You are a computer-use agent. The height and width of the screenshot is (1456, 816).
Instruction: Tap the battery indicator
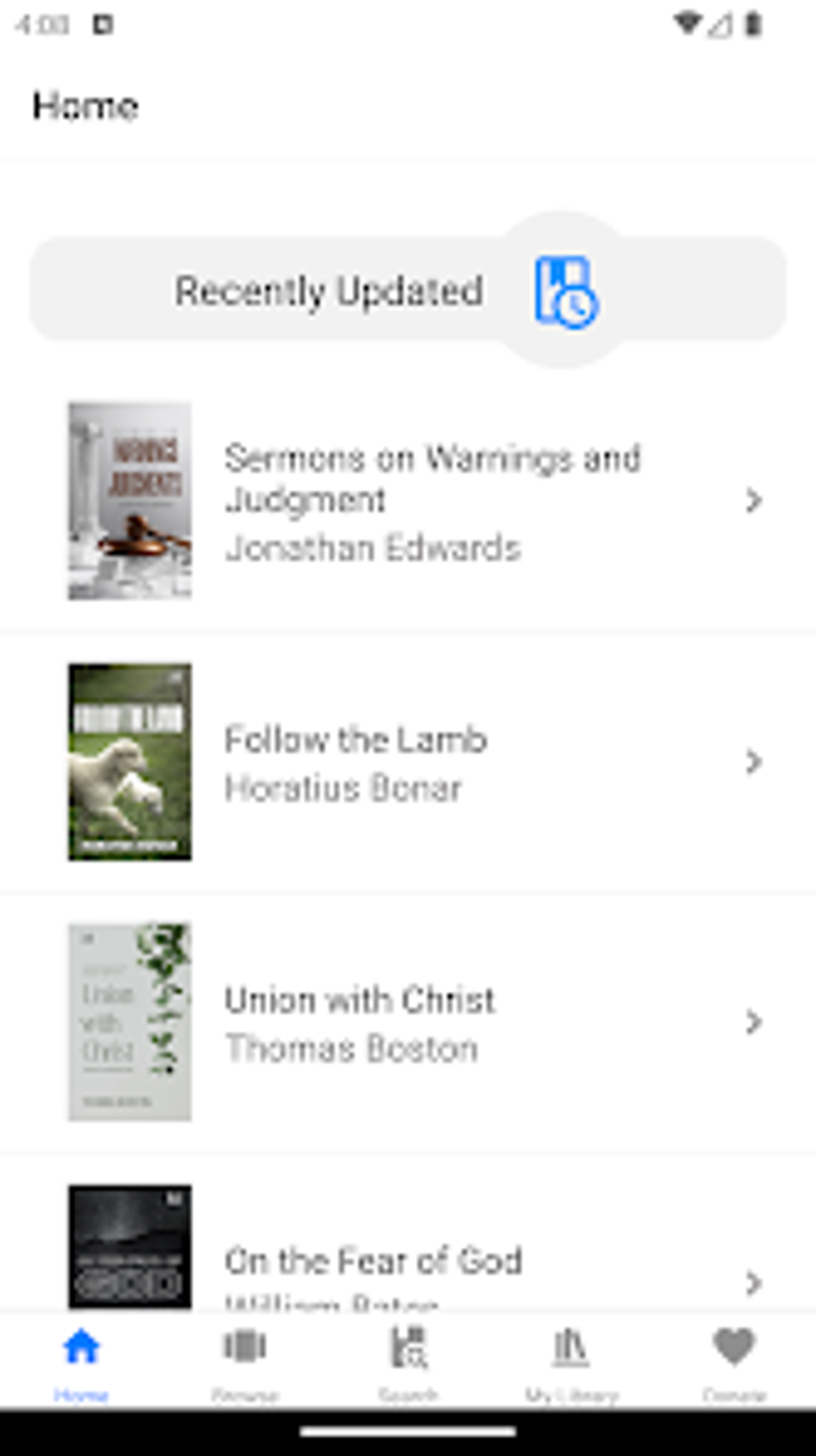753,23
